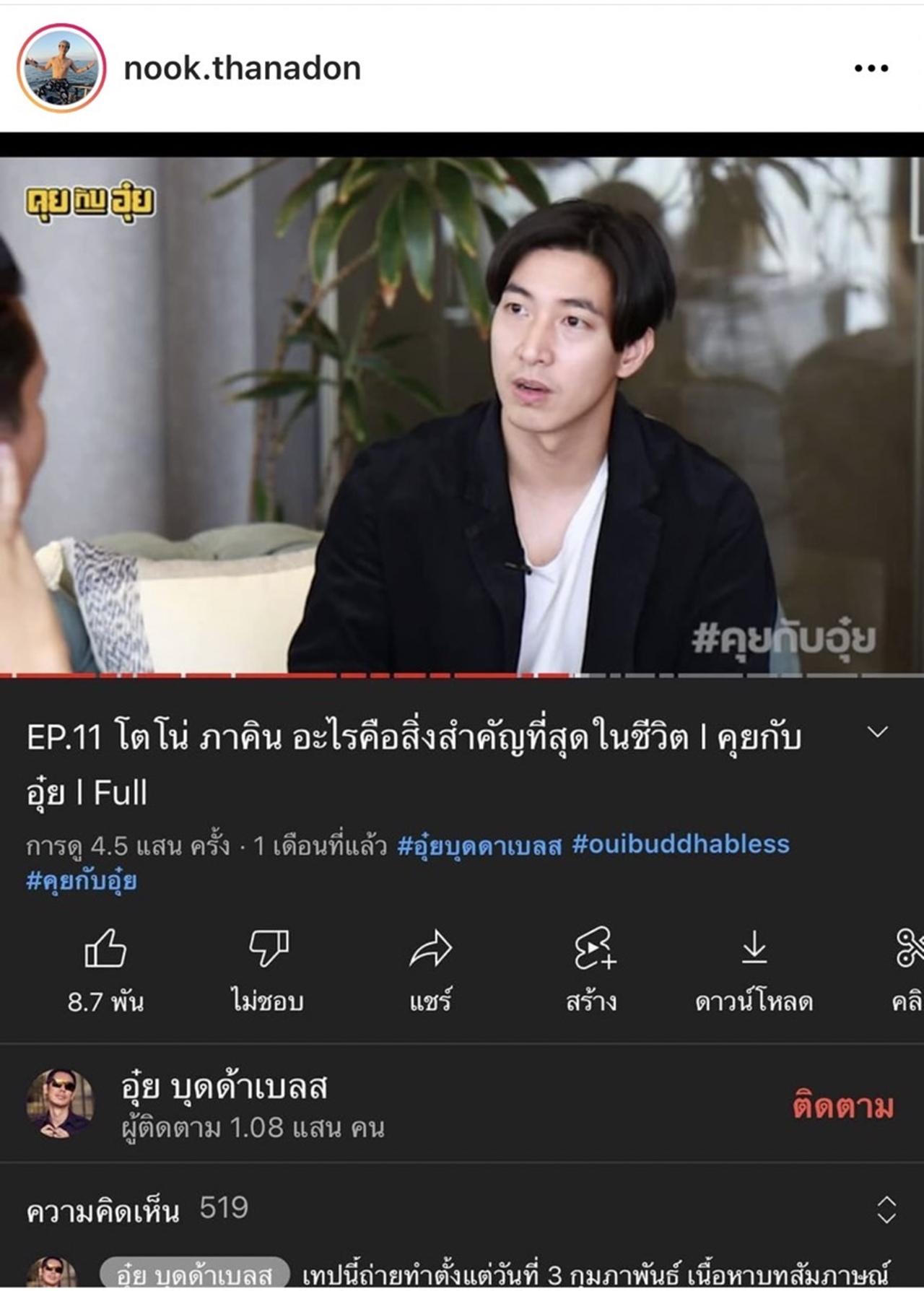The width and height of the screenshot is (924, 1291).
Task: Open nook.thanadon's profile picture
Action: 61,69
